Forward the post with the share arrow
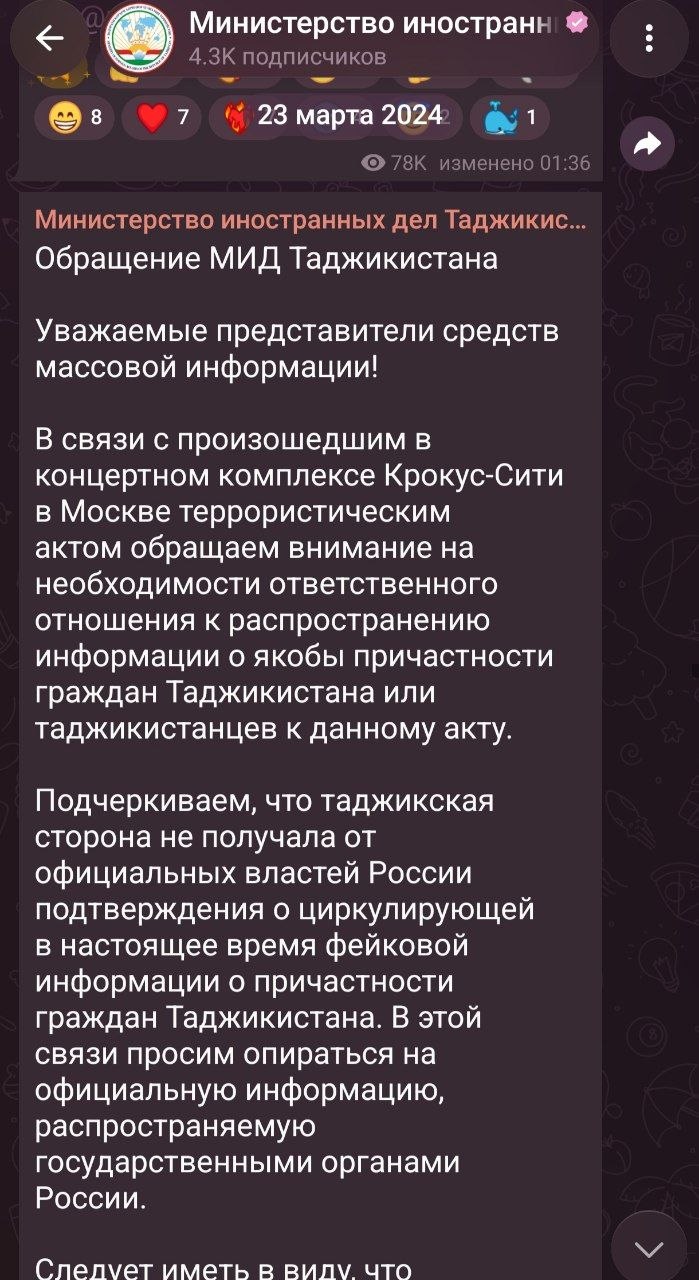The image size is (699, 1280). [648, 146]
